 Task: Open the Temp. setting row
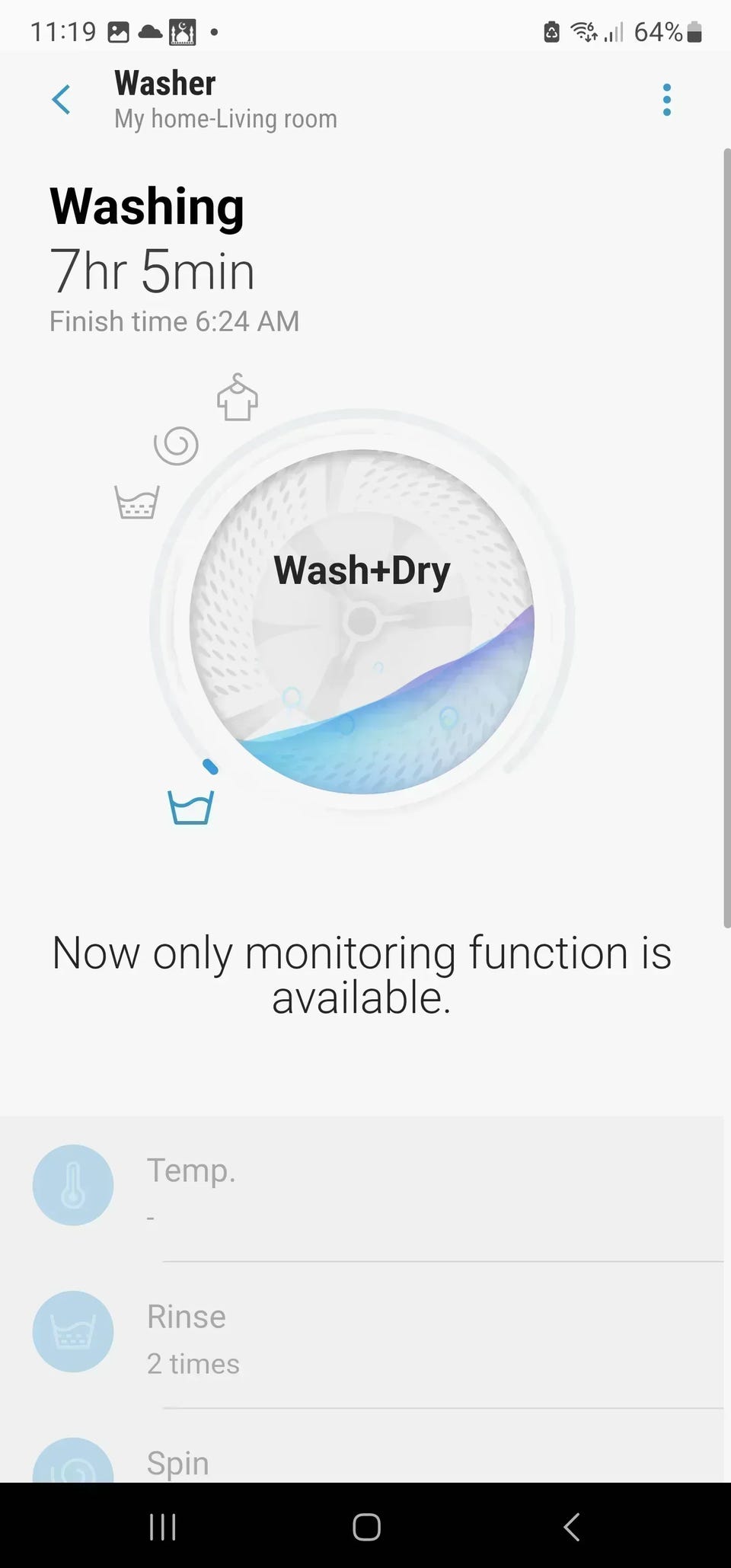point(365,1188)
